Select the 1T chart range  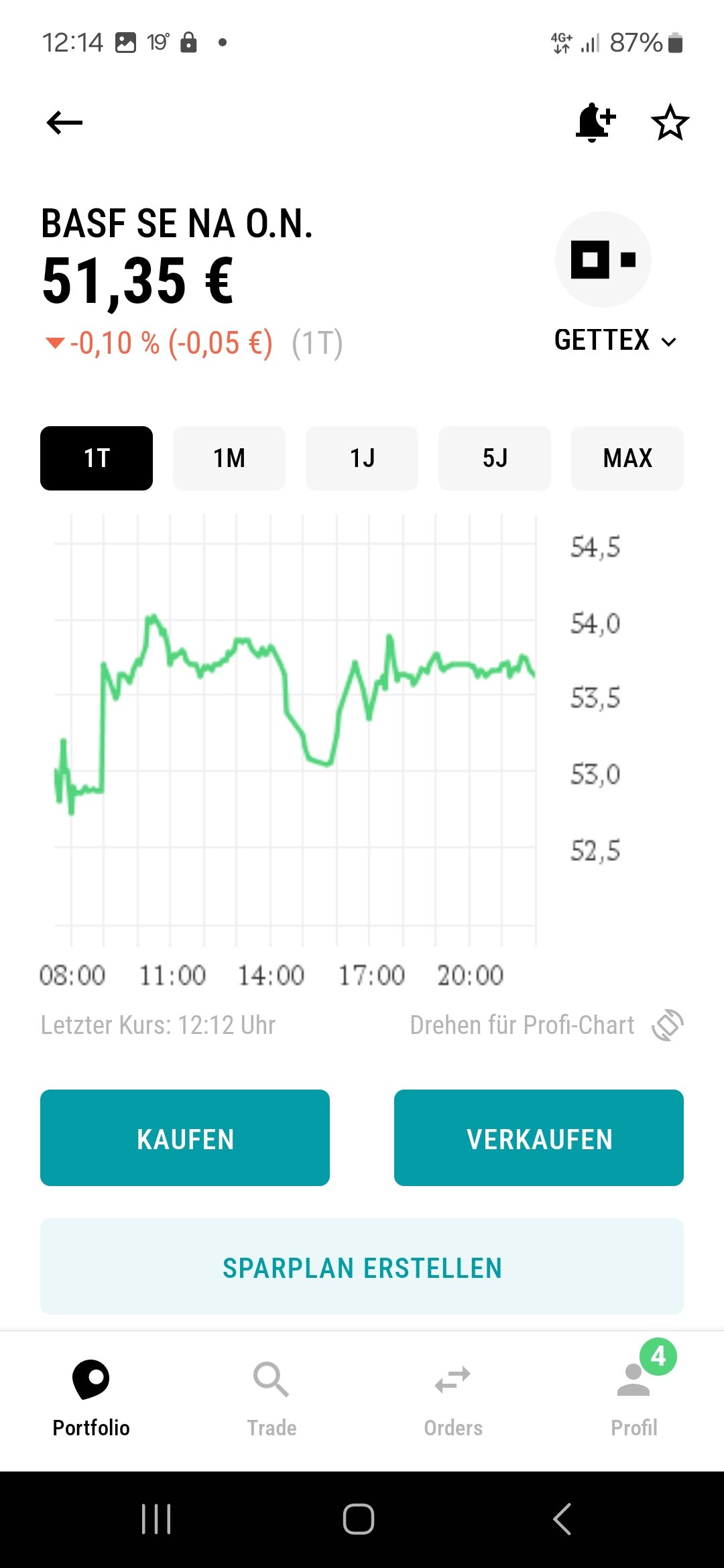pyautogui.click(x=97, y=458)
